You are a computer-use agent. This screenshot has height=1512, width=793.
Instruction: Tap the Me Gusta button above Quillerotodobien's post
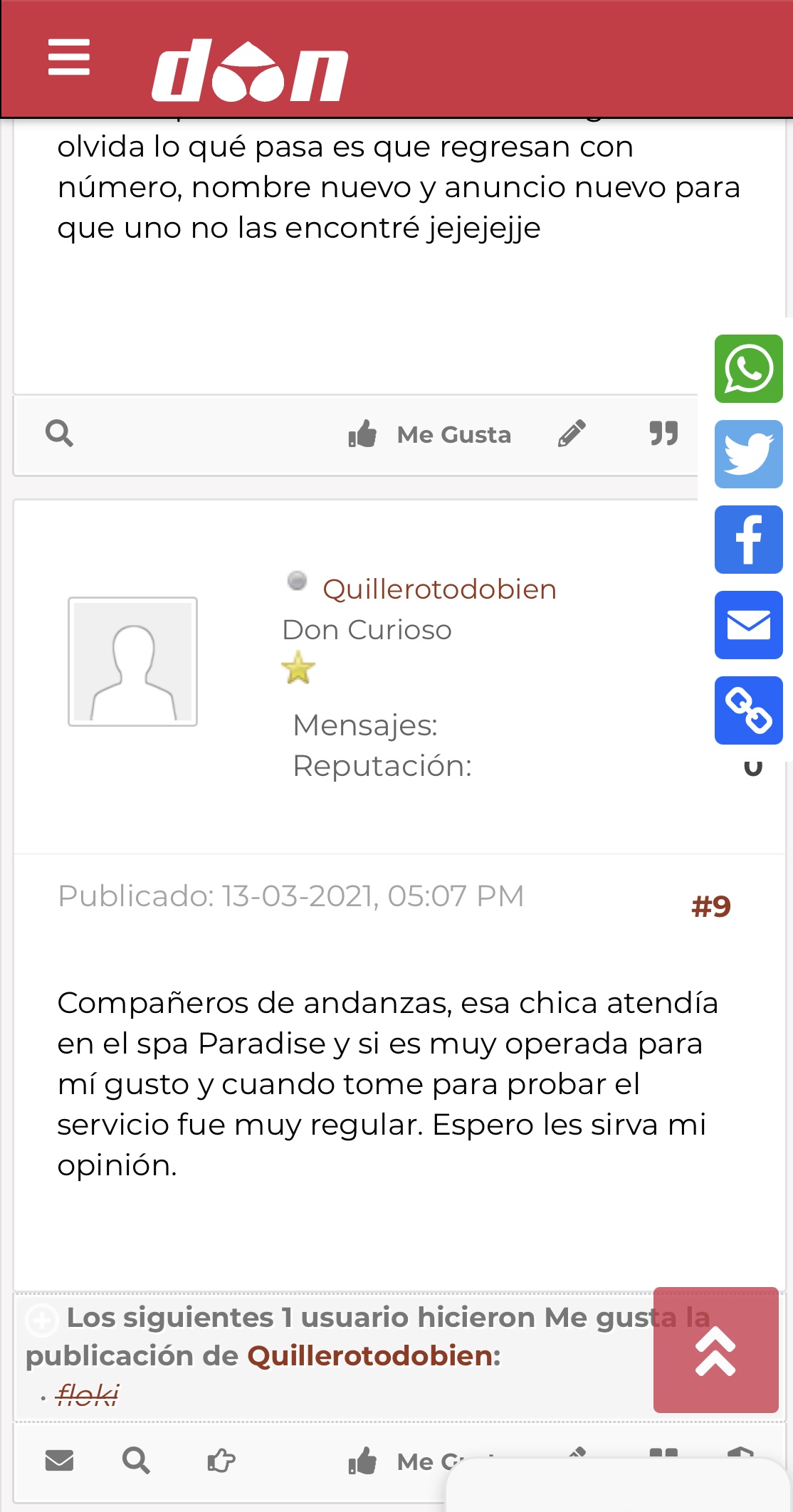(430, 434)
